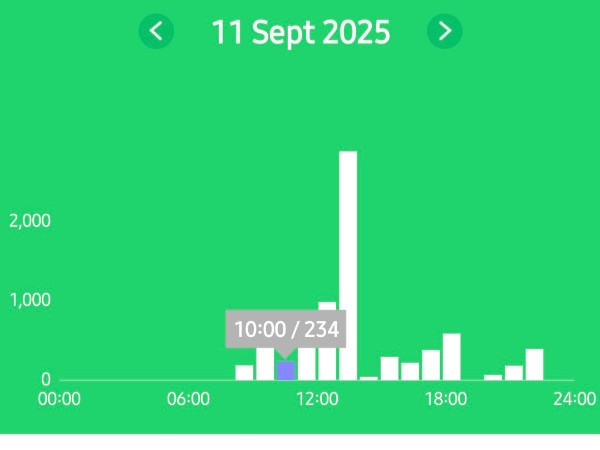Go to the next day
Screen dimensions: 600x450
(x=444, y=31)
